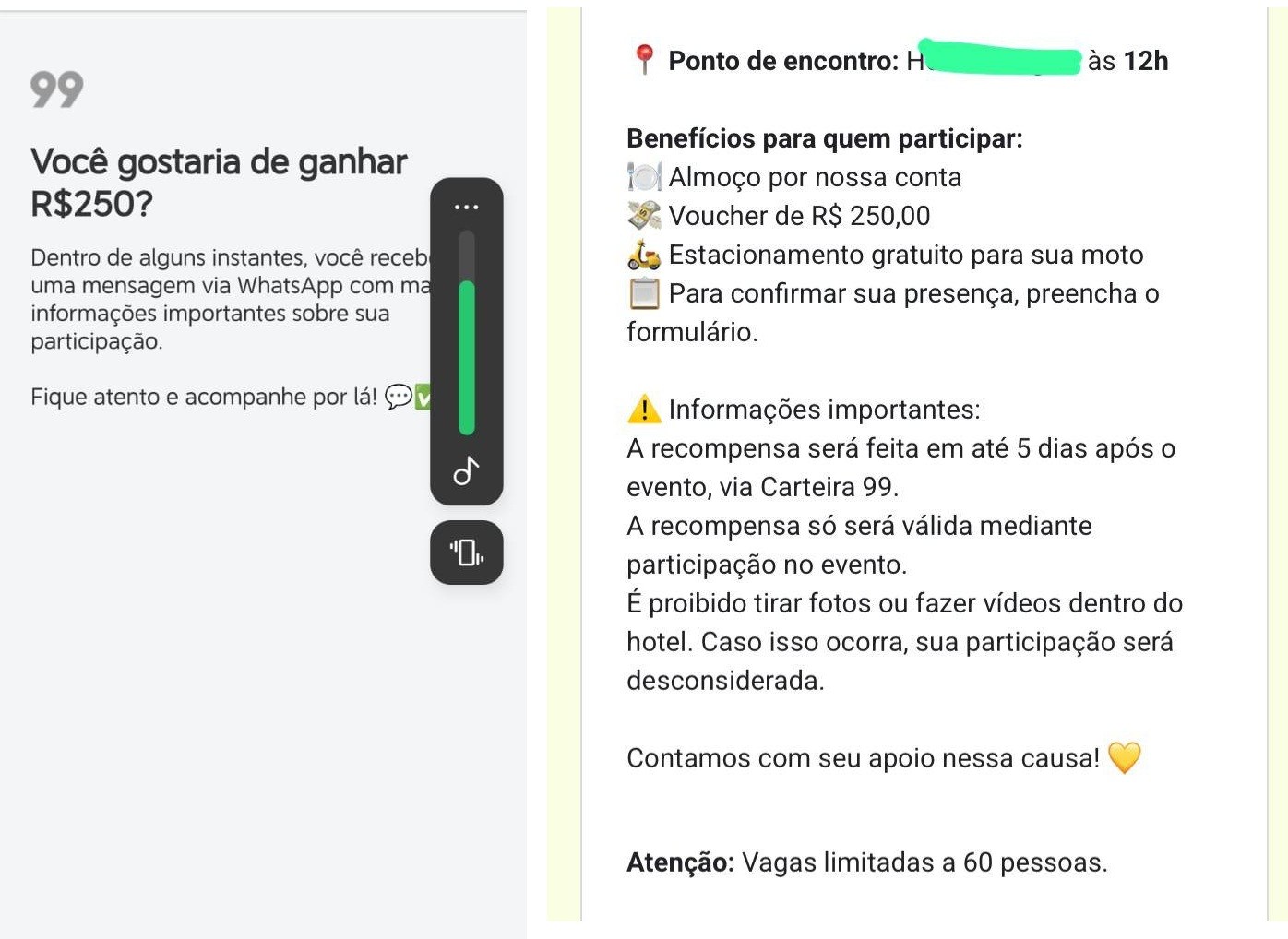Tap the music note media volume icon
This screenshot has height=939, width=1288.
click(x=466, y=470)
